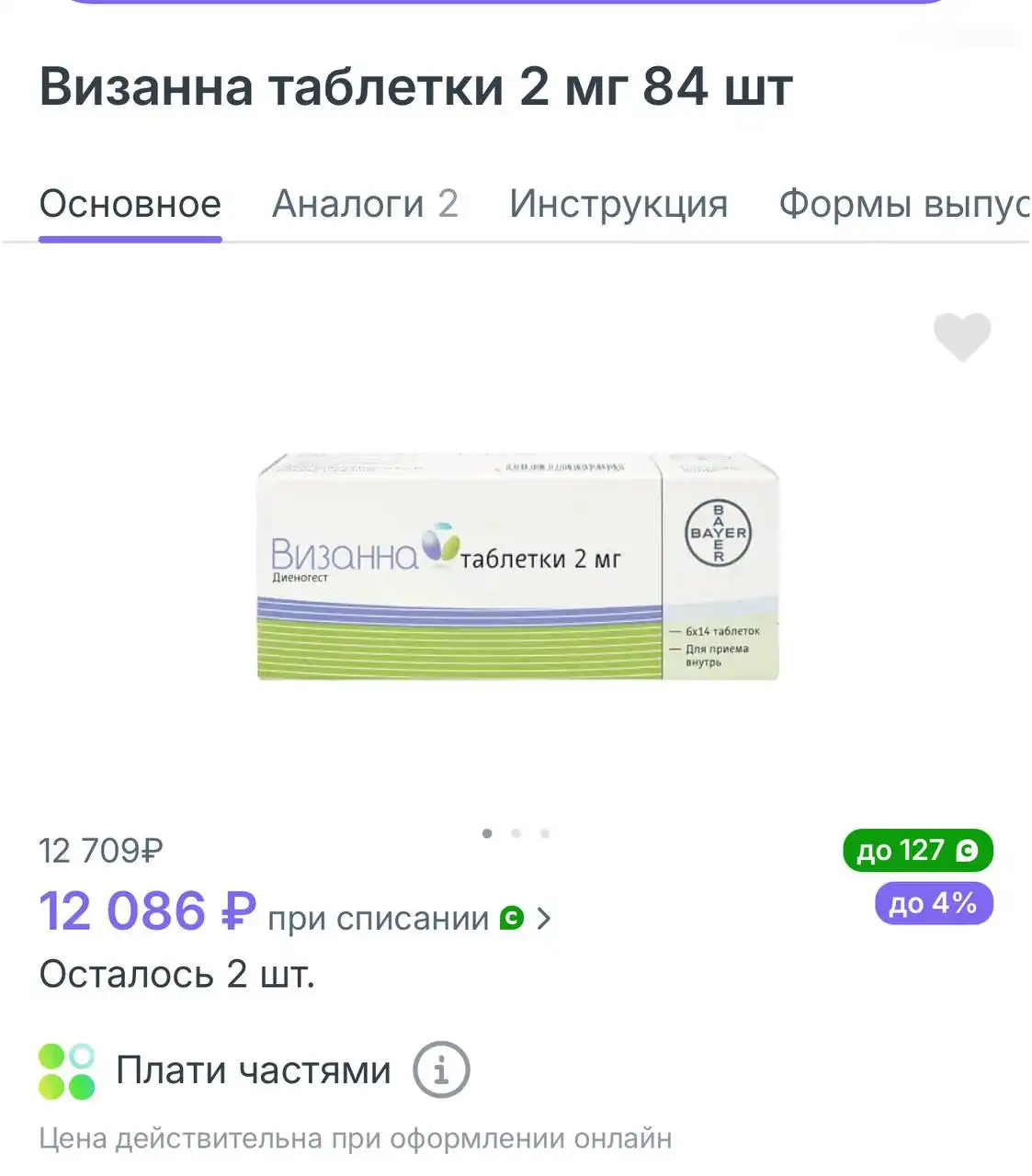Click the Плати частями text label

255,1069
